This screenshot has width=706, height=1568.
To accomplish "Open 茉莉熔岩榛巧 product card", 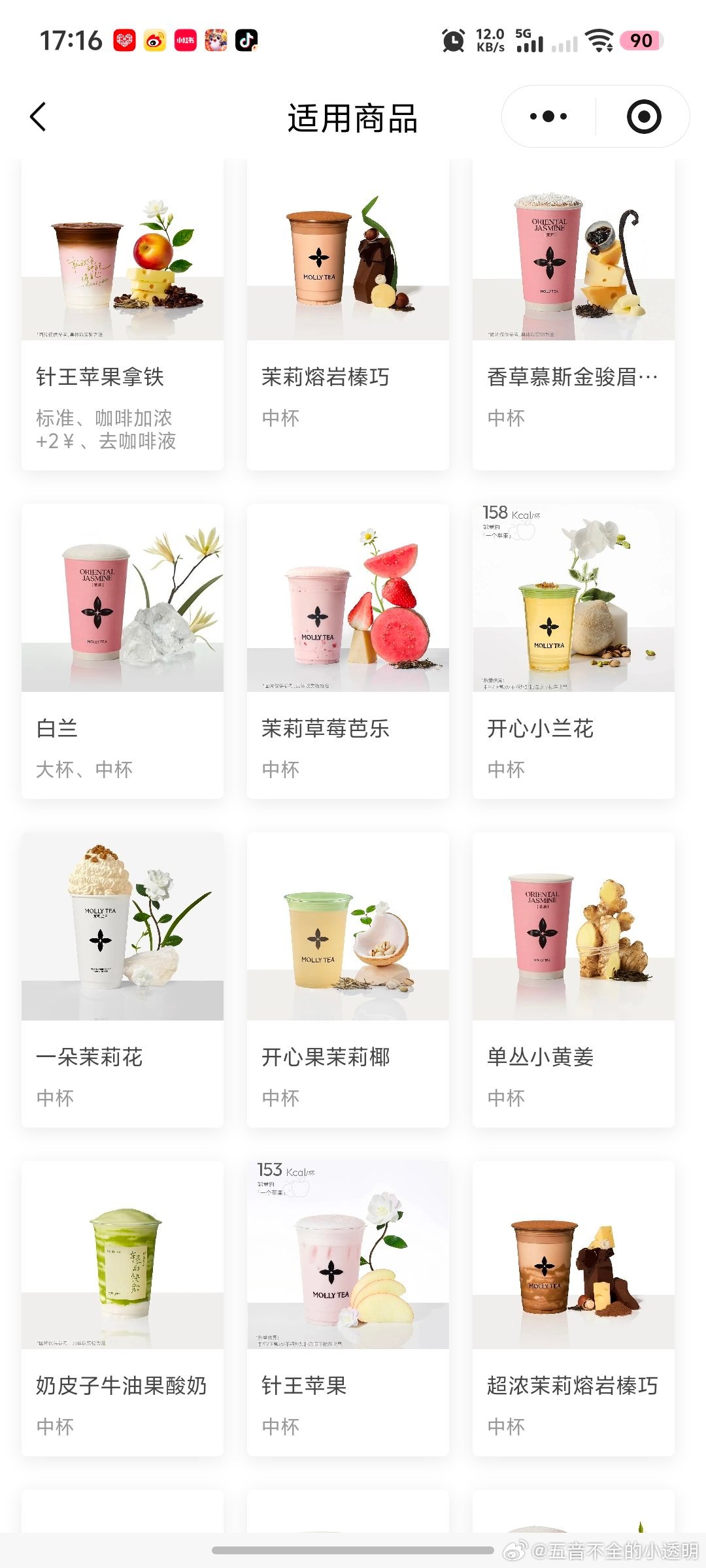I will (348, 314).
